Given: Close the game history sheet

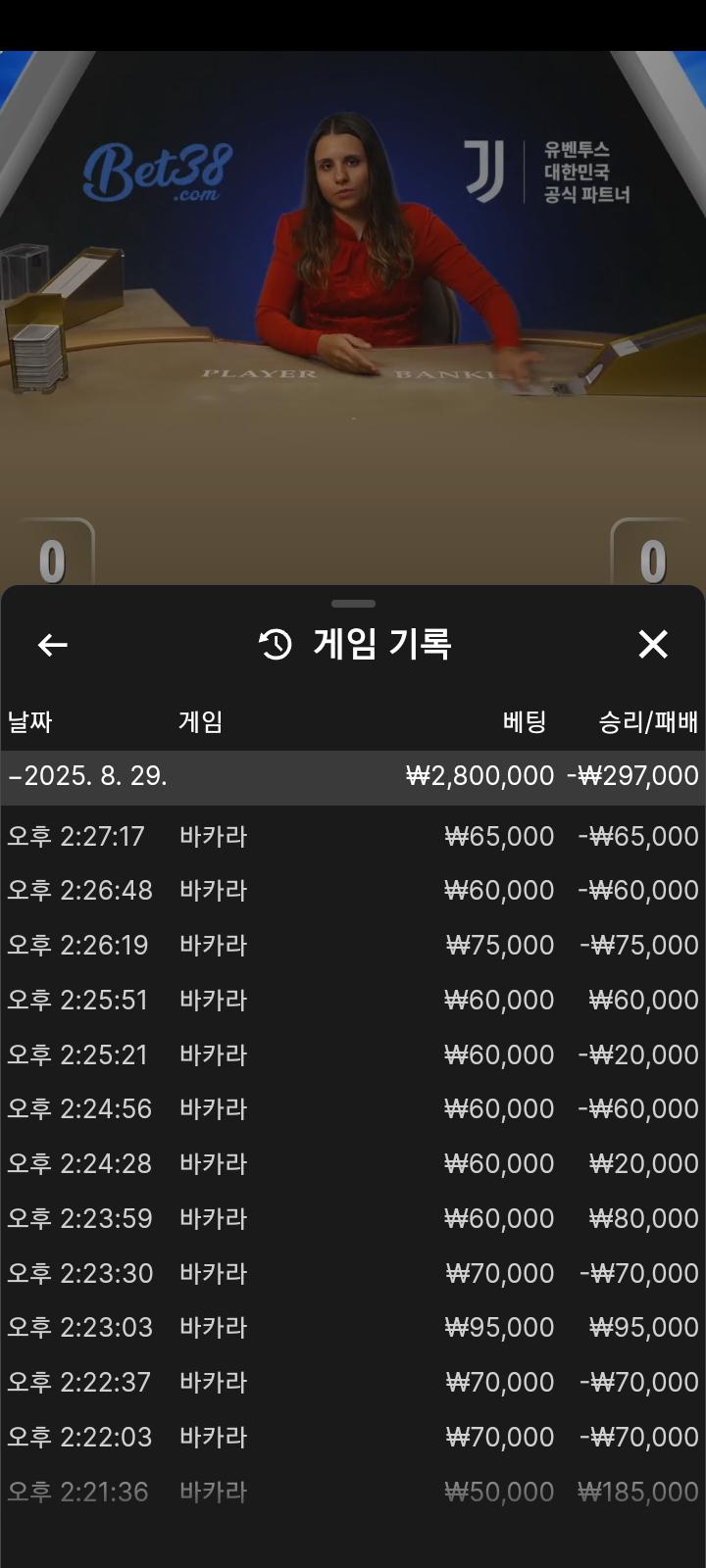Looking at the screenshot, I should [653, 644].
